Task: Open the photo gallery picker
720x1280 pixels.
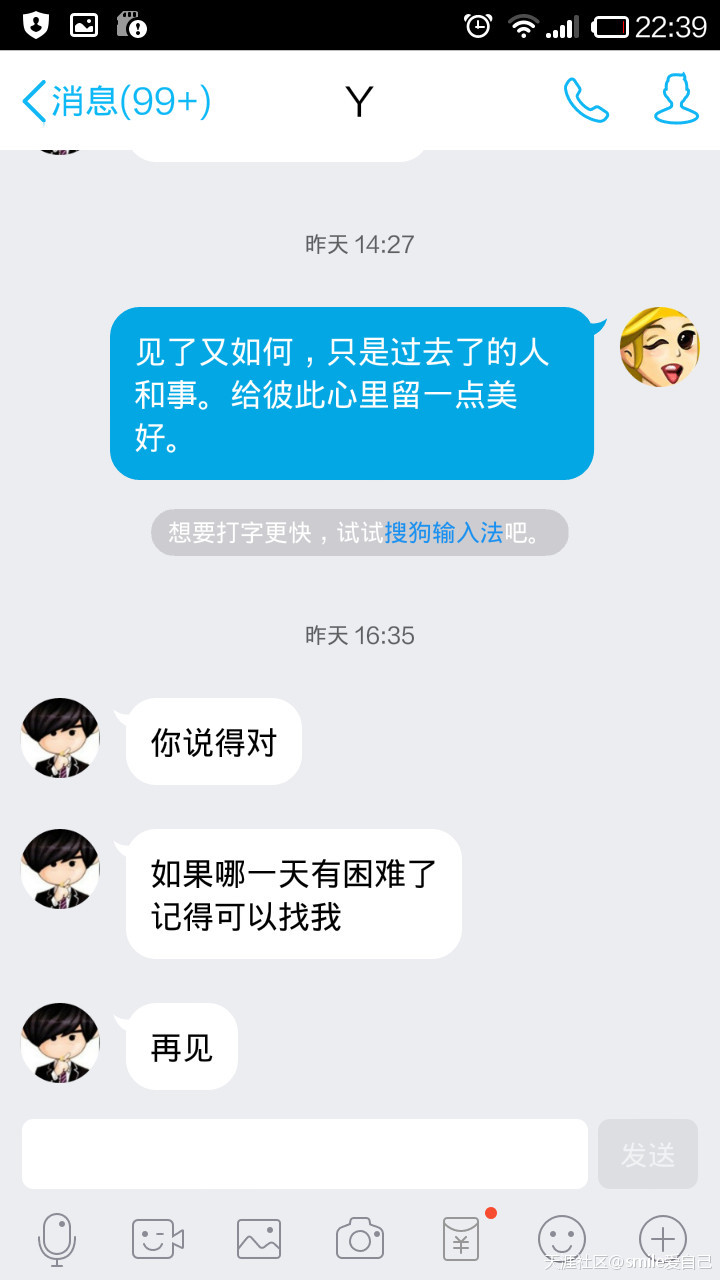Action: click(x=259, y=1238)
